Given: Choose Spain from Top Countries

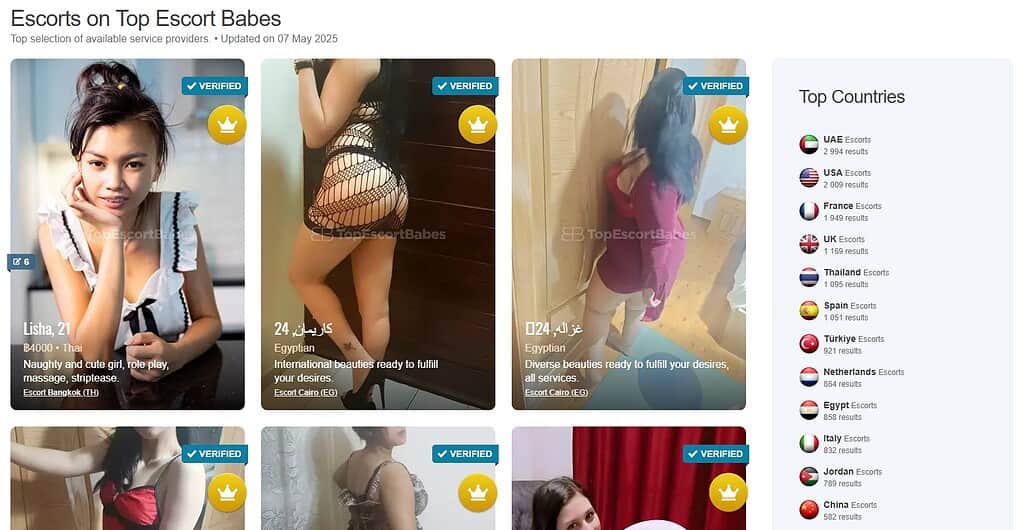Looking at the screenshot, I should tap(835, 305).
